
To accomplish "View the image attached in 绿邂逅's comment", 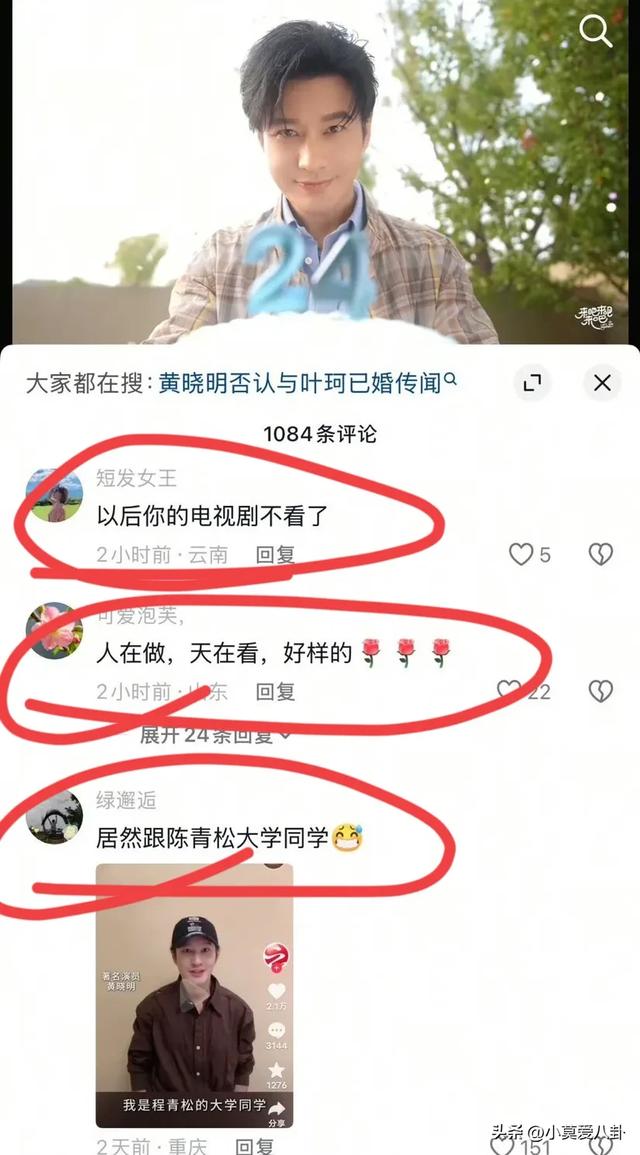I will [x=194, y=995].
